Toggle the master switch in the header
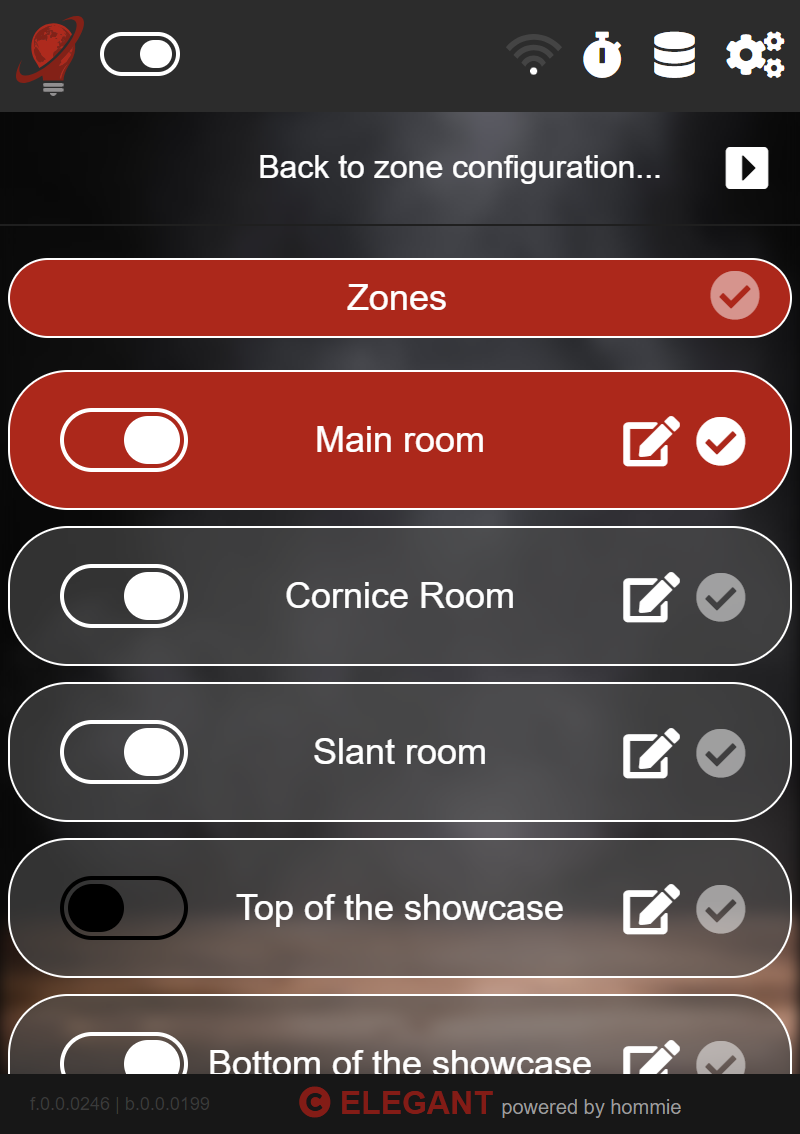Image resolution: width=800 pixels, height=1134 pixels. (140, 54)
